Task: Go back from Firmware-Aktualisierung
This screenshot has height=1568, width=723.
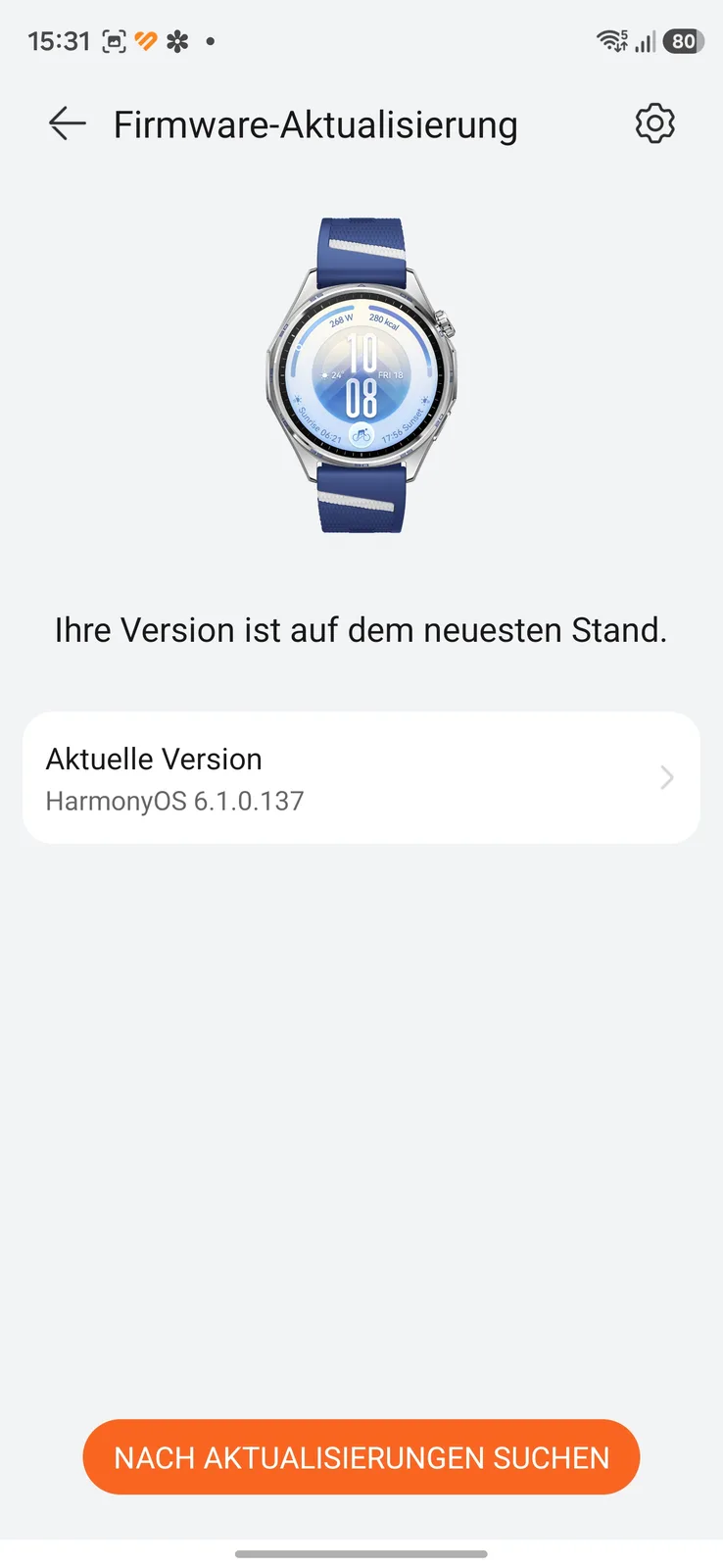Action: (68, 123)
